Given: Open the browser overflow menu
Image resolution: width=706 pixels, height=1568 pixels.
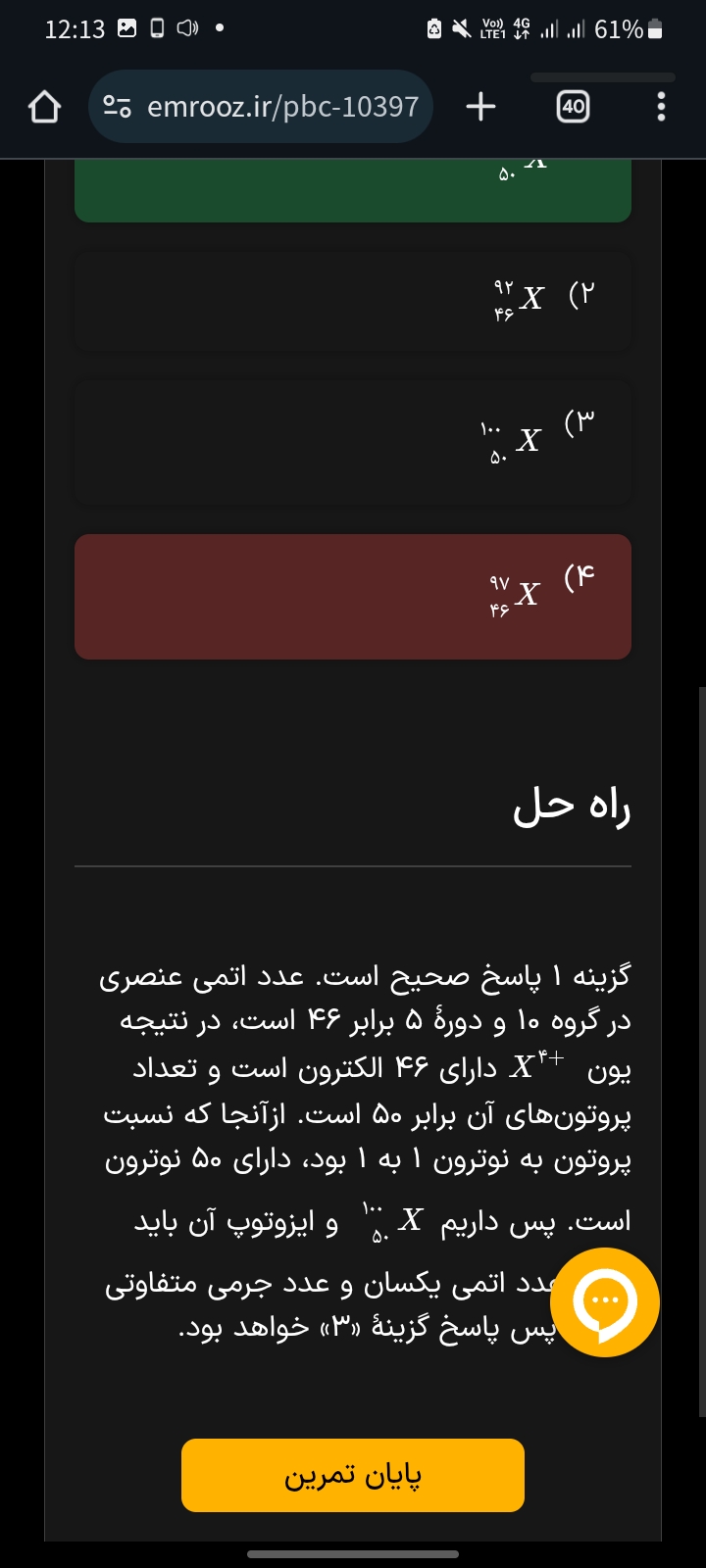Looking at the screenshot, I should point(661,107).
